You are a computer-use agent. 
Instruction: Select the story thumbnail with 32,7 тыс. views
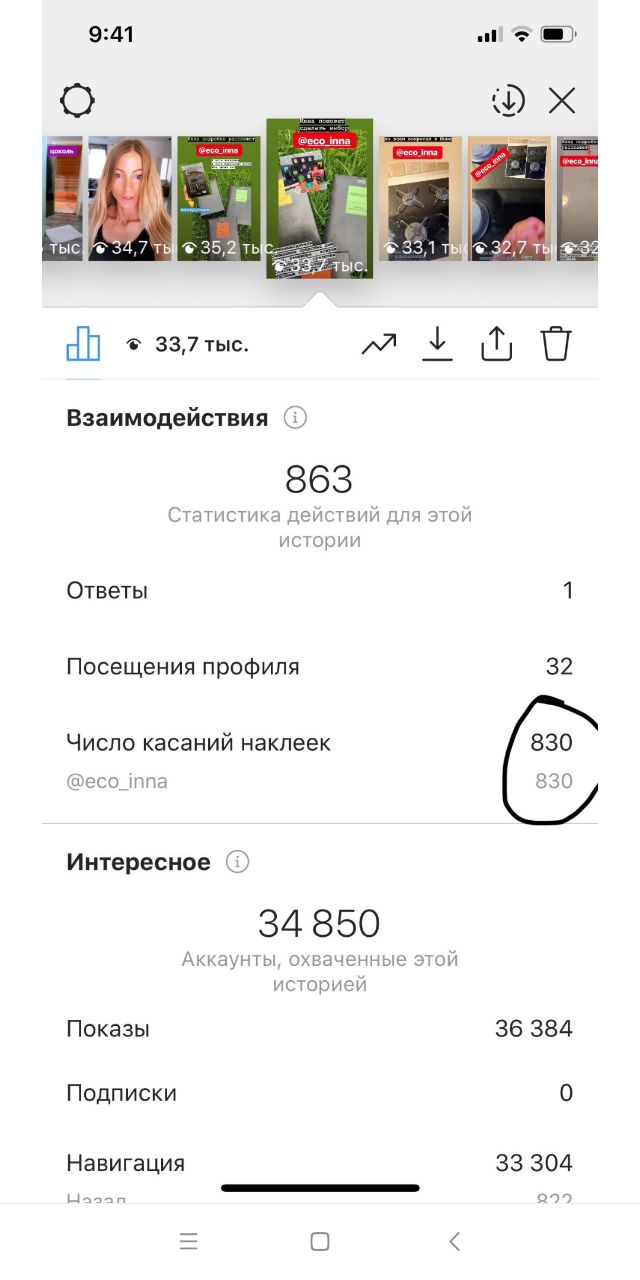click(x=509, y=199)
